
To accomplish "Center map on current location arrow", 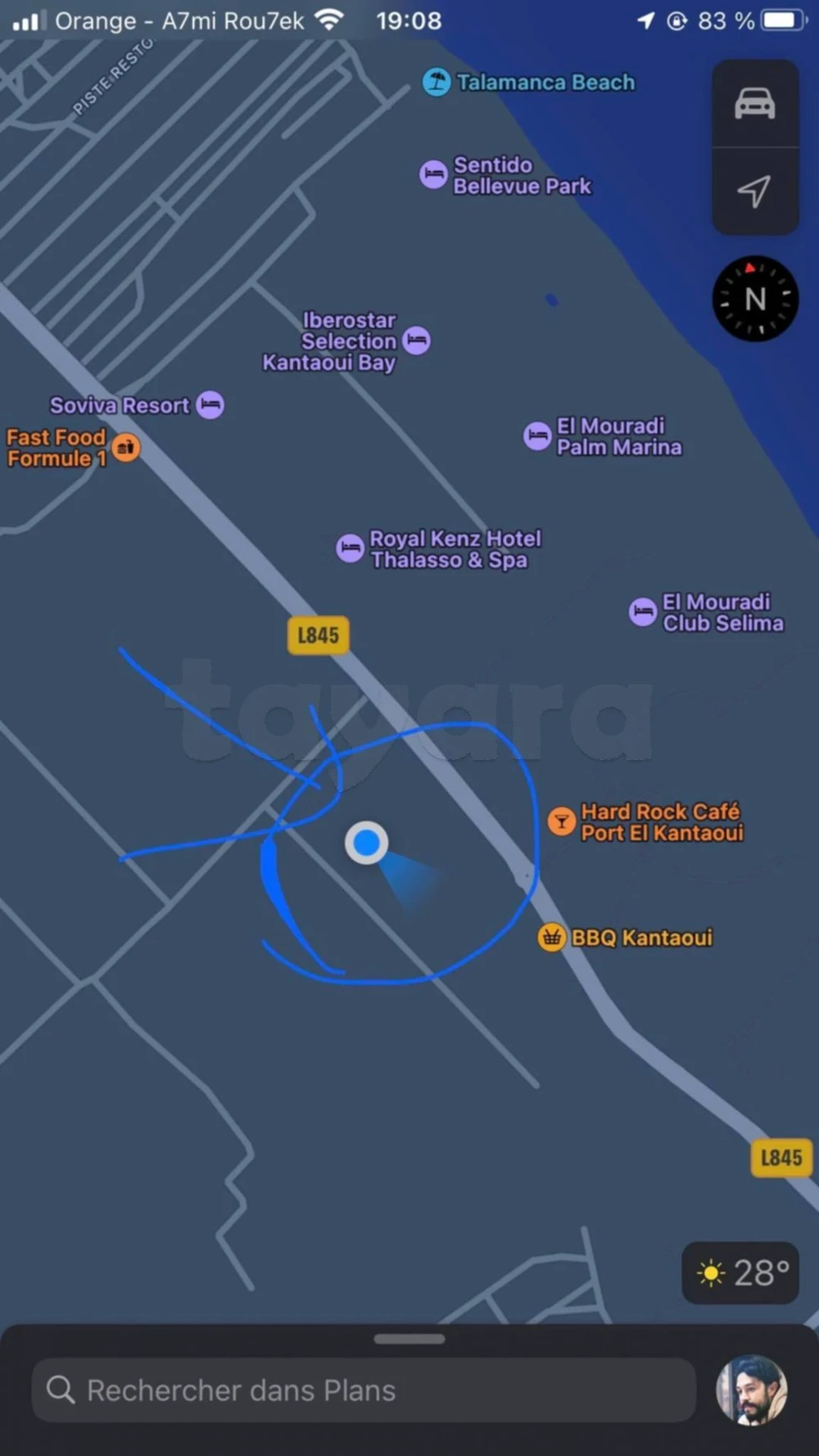I will click(x=754, y=192).
